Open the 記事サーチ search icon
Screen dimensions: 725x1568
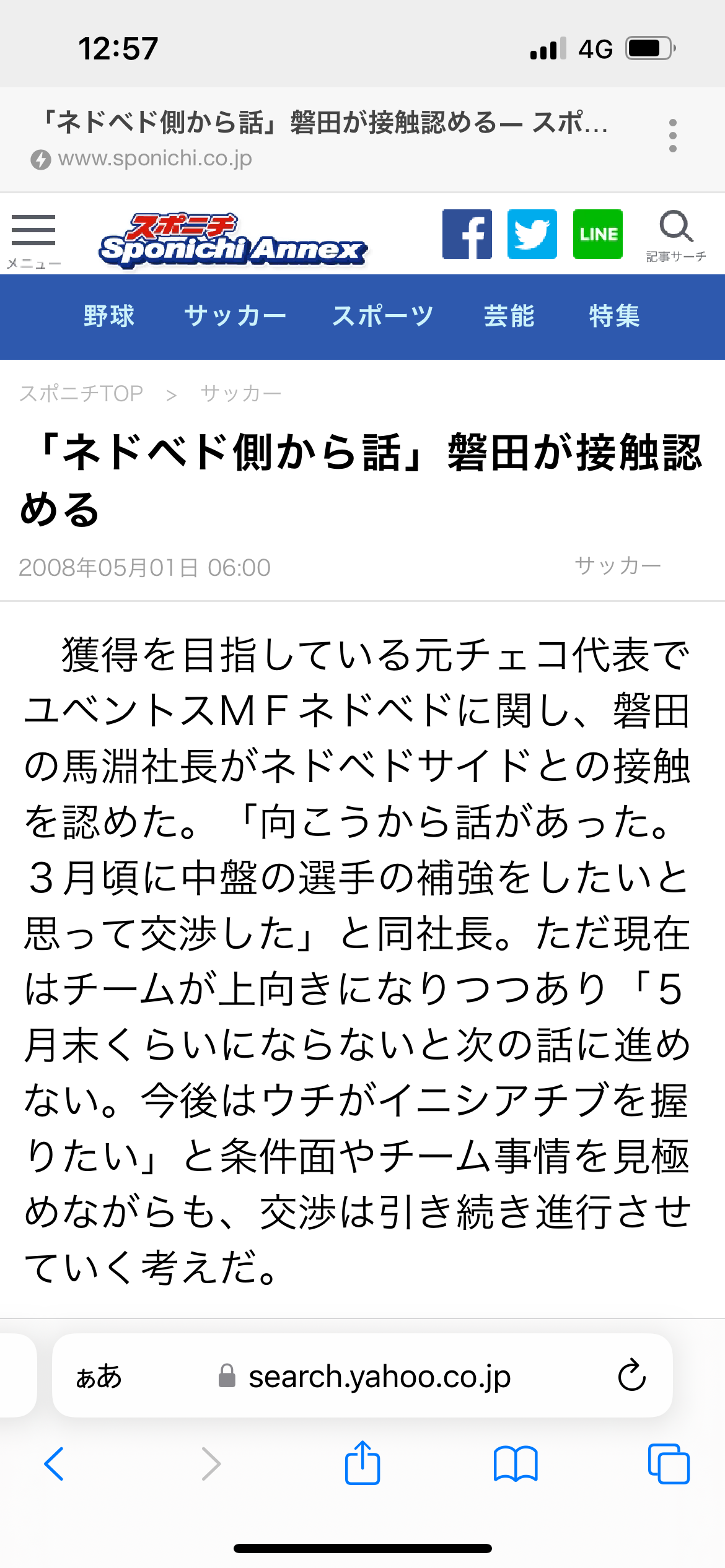point(676,236)
